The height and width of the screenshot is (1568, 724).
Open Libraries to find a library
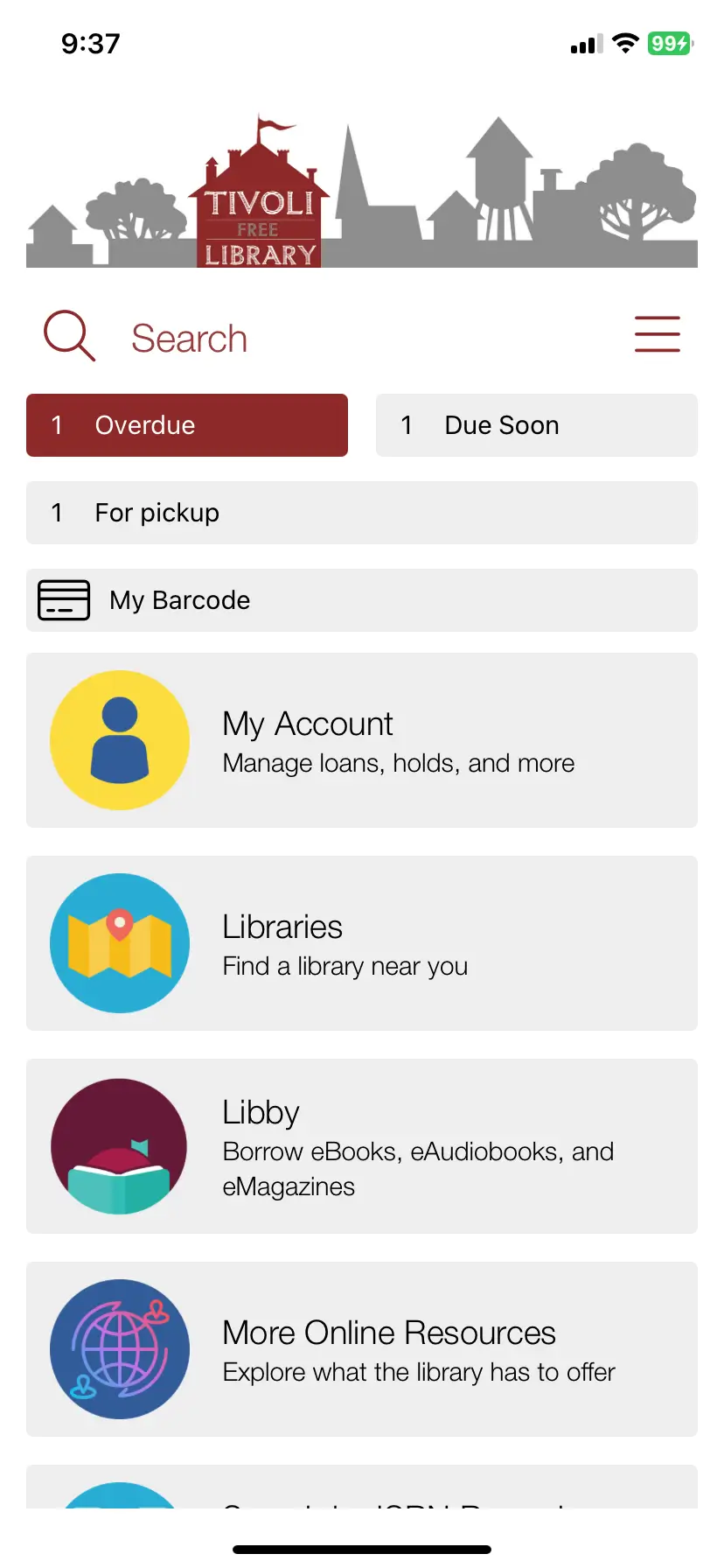tap(362, 943)
